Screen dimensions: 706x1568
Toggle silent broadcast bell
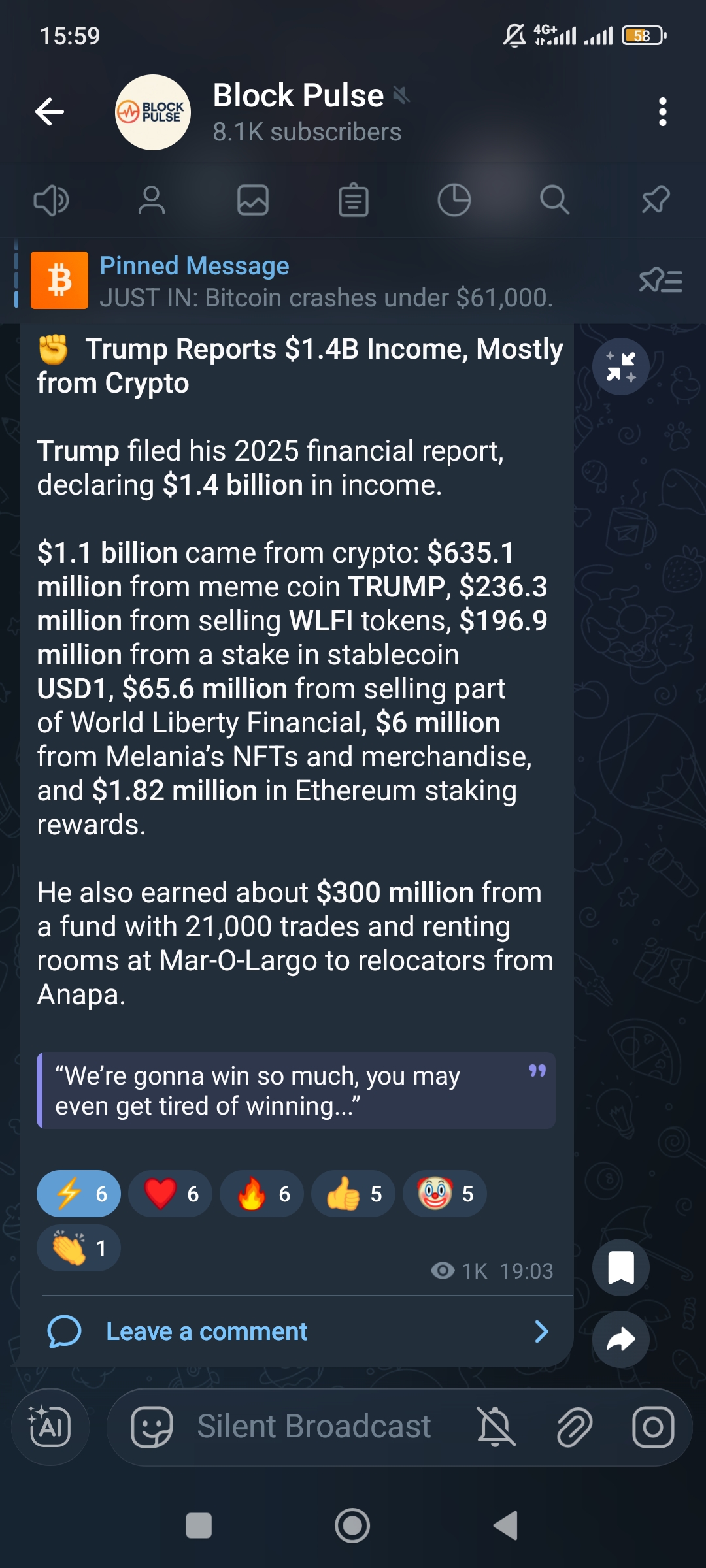497,1427
